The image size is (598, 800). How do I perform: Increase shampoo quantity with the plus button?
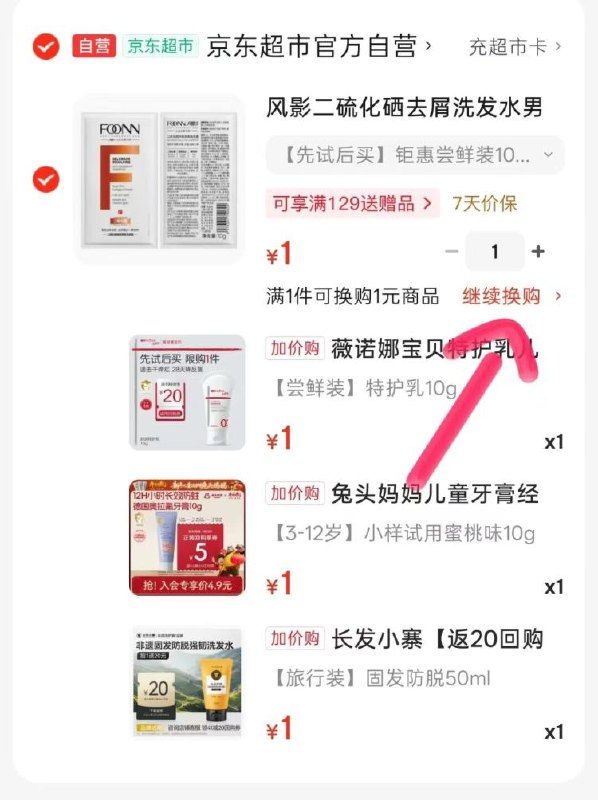[538, 251]
